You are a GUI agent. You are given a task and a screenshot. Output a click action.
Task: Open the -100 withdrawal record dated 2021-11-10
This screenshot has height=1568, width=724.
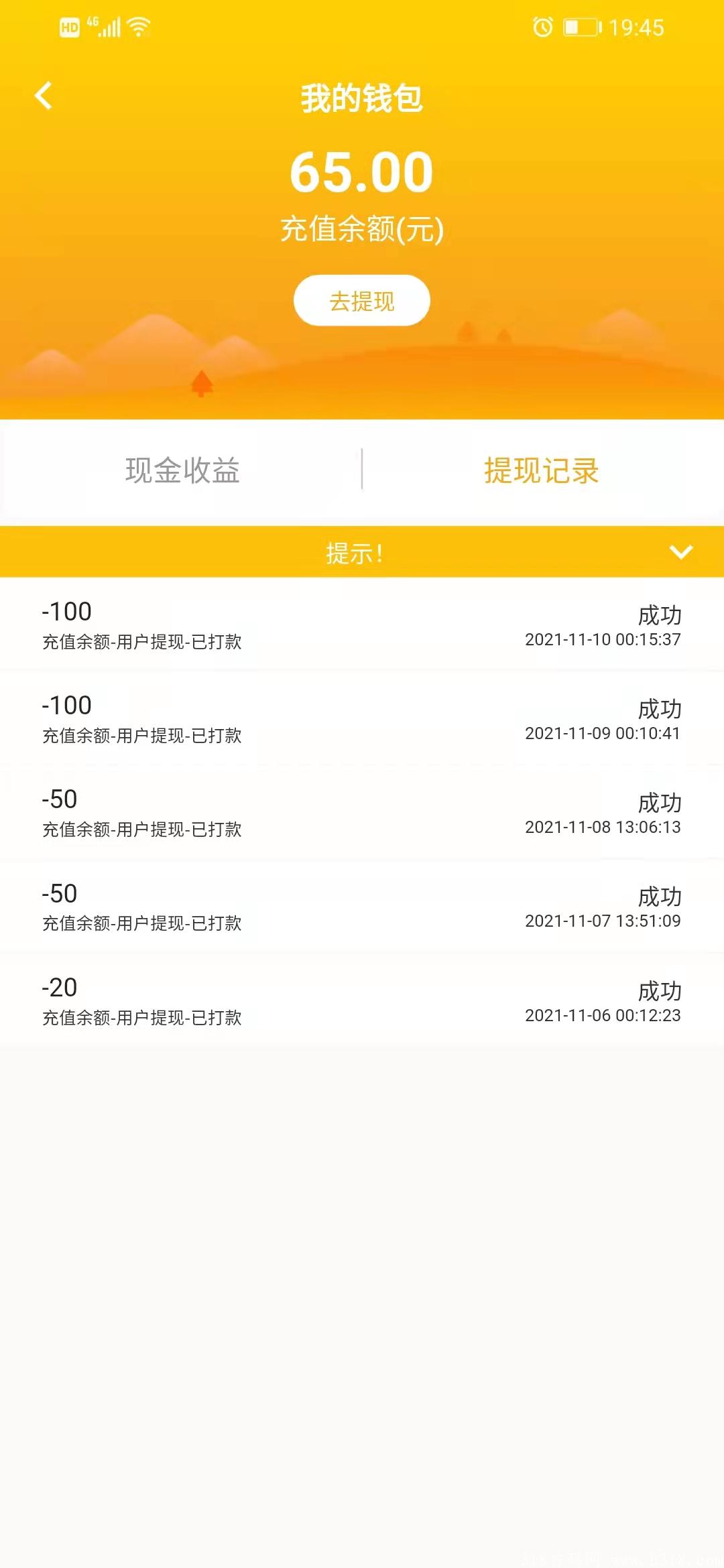[x=362, y=625]
